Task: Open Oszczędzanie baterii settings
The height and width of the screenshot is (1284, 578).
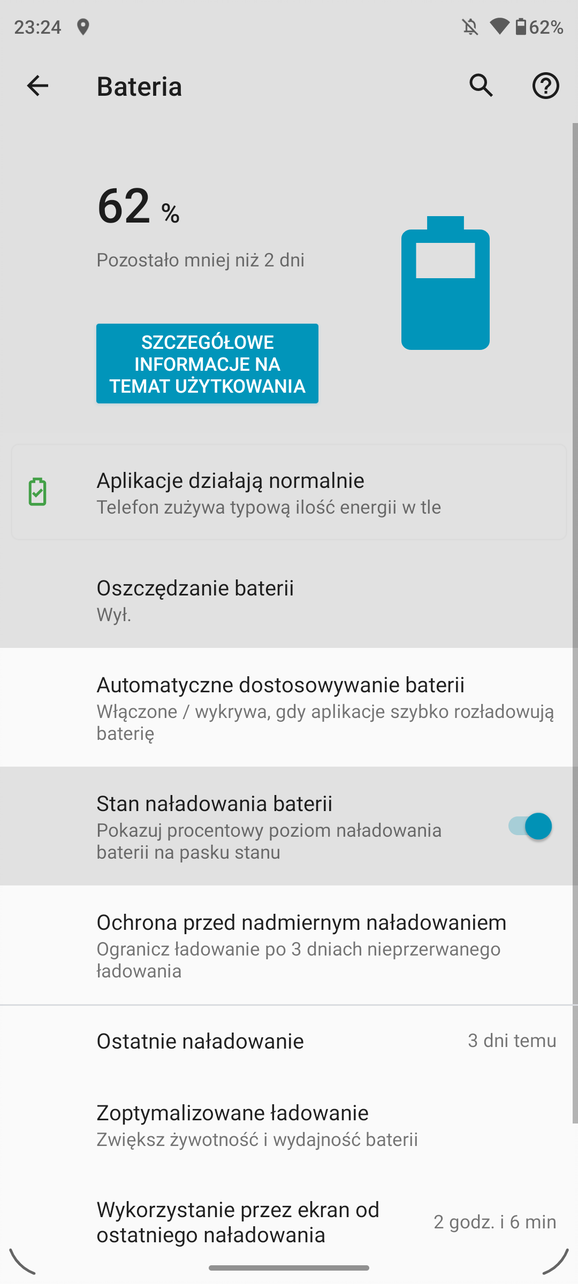Action: [x=289, y=600]
